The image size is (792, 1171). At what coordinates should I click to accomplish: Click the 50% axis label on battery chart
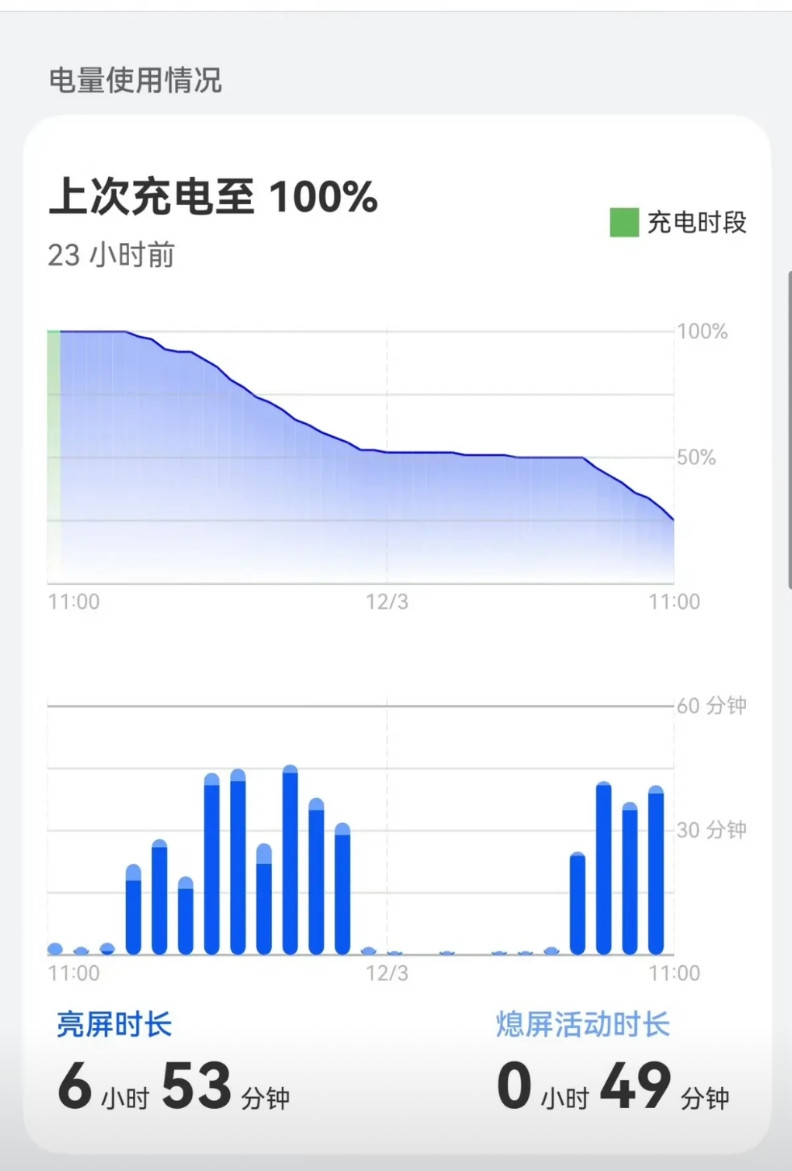[697, 458]
